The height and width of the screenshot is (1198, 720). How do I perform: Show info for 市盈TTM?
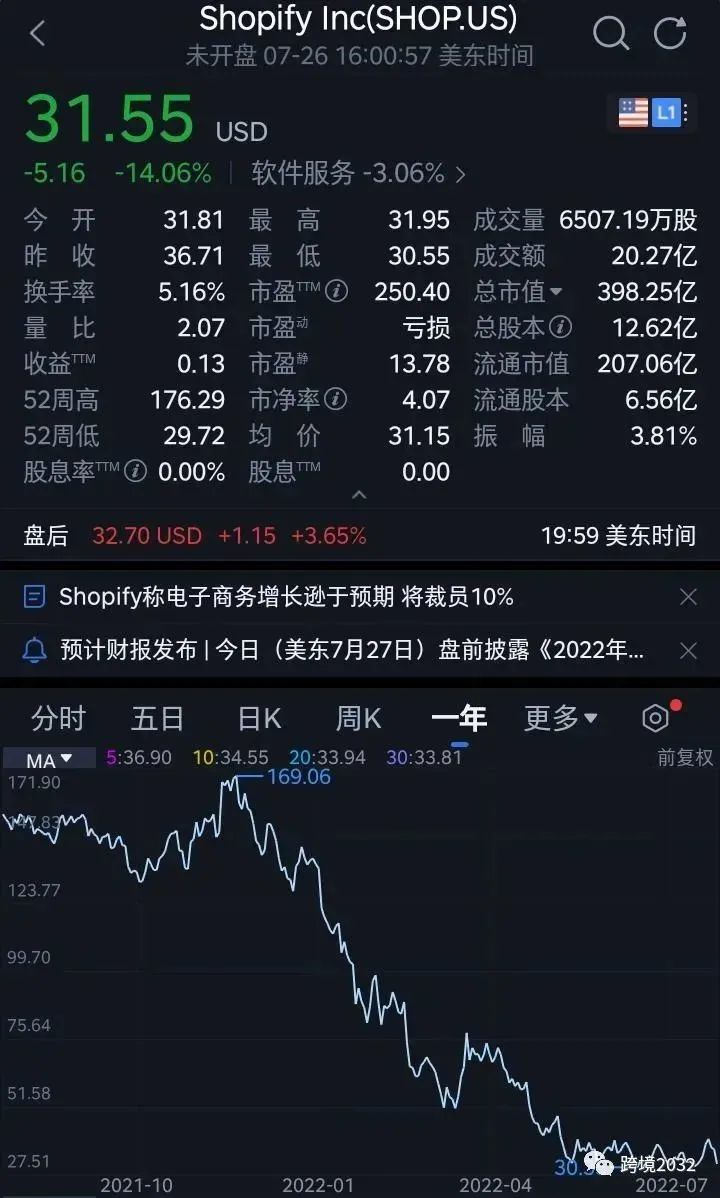[338, 292]
